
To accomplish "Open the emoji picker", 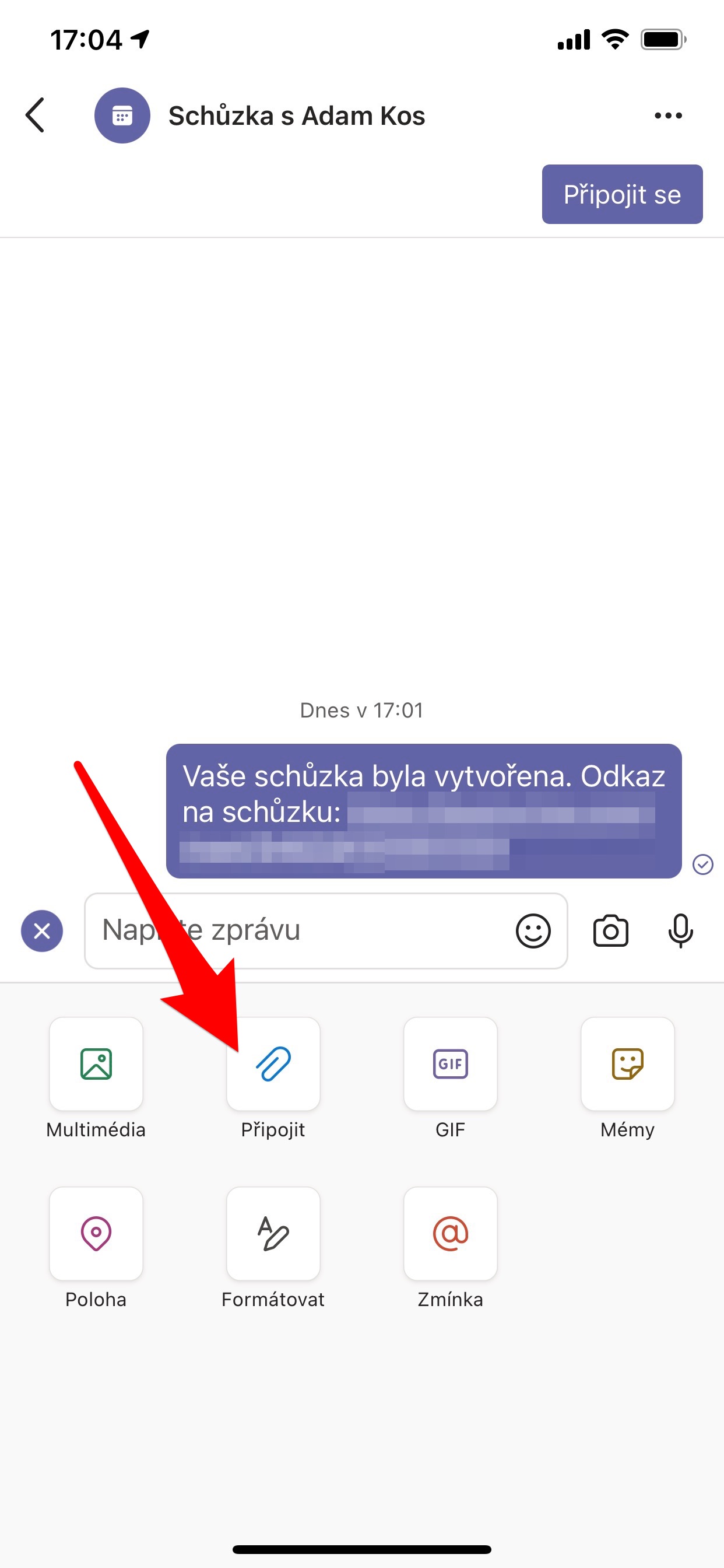I will 533,930.
